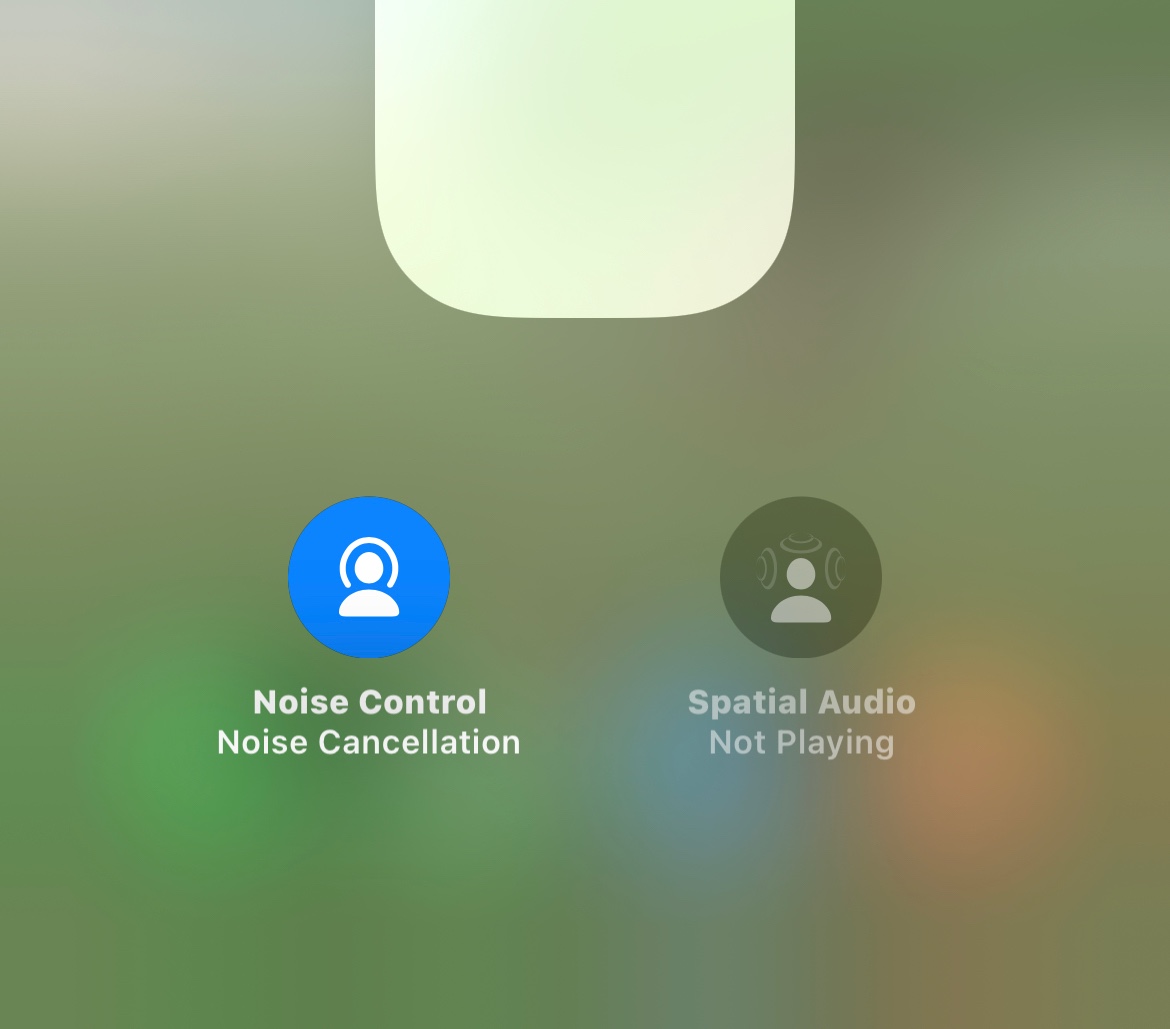Open the Noise Control options
1170x1029 pixels.
(x=369, y=577)
